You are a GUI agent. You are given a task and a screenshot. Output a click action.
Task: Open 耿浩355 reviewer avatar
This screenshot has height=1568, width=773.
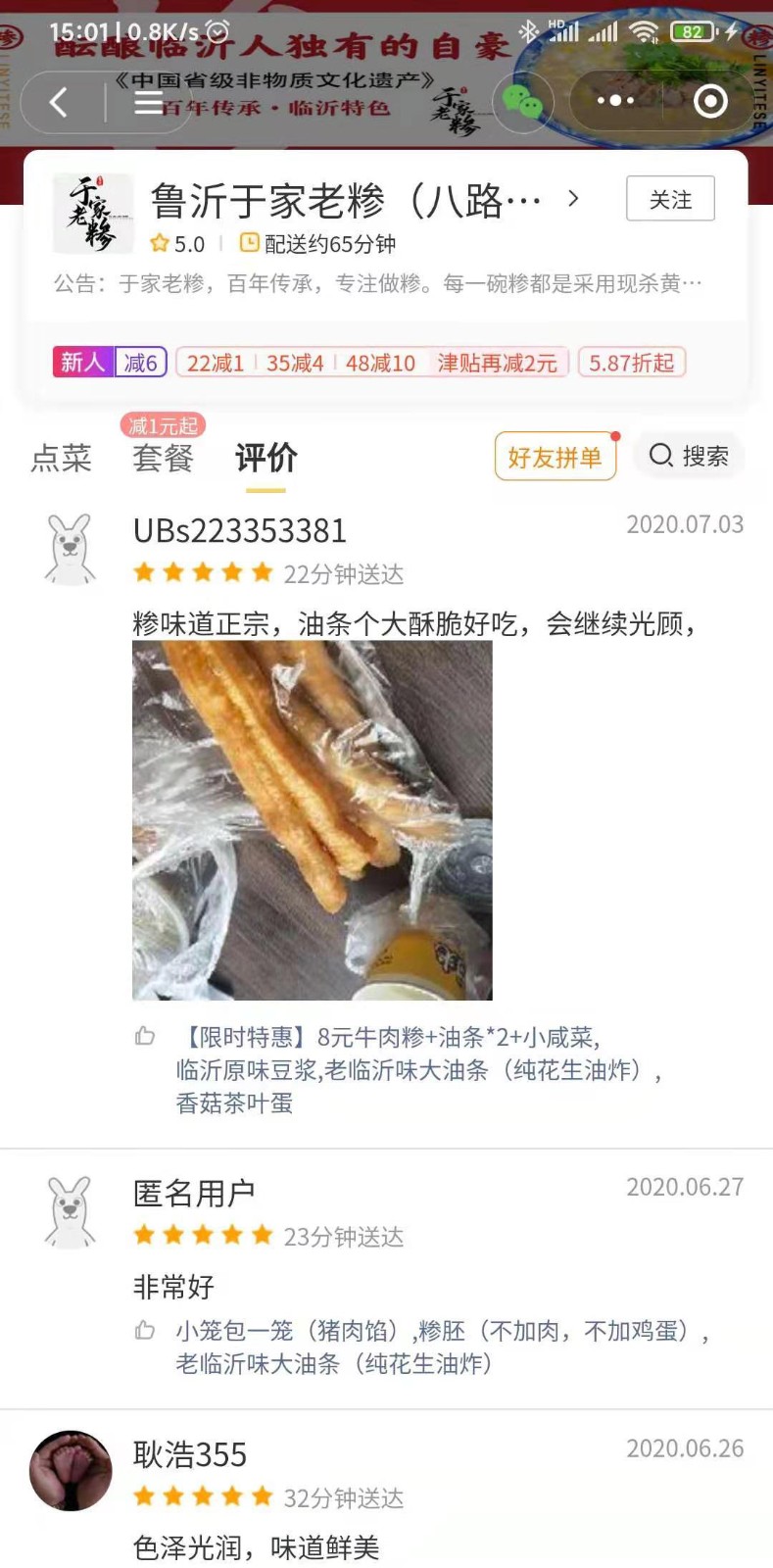pyautogui.click(x=71, y=1470)
